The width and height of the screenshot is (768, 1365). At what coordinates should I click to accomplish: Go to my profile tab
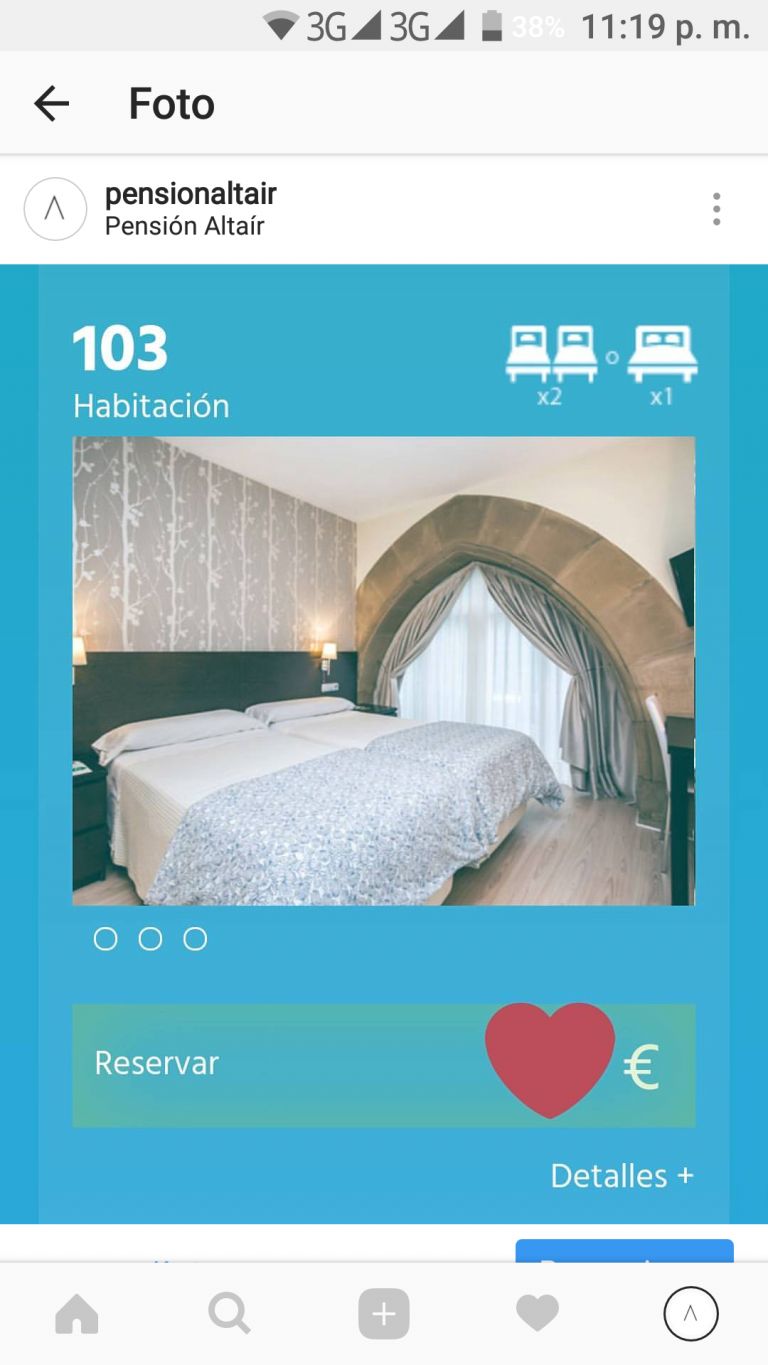tap(690, 1314)
